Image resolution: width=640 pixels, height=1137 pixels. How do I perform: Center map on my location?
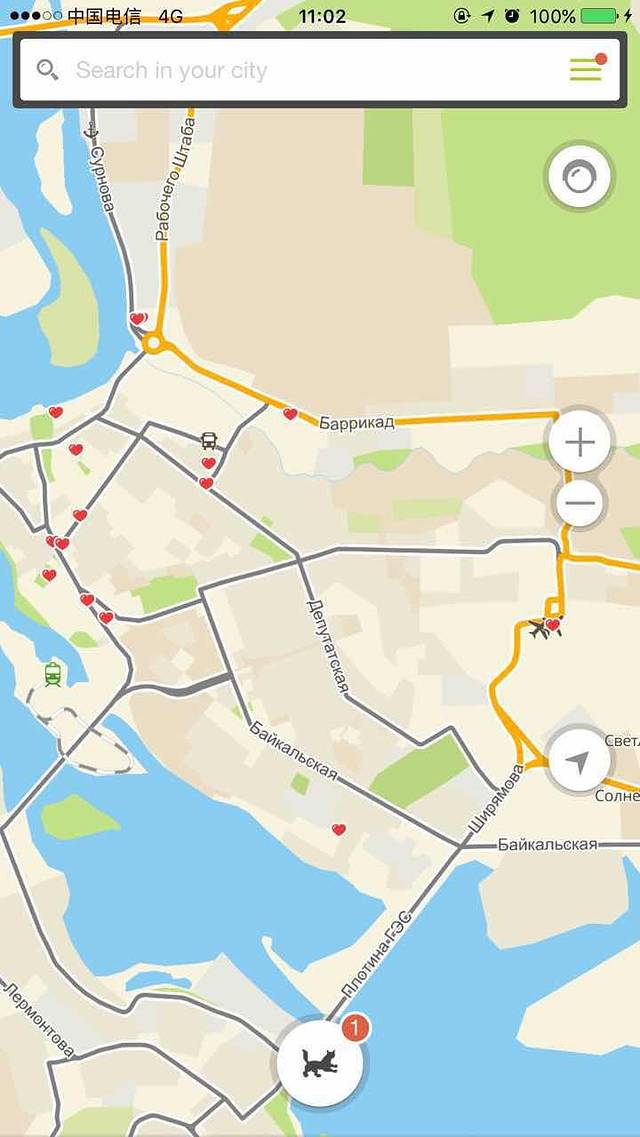(x=577, y=762)
